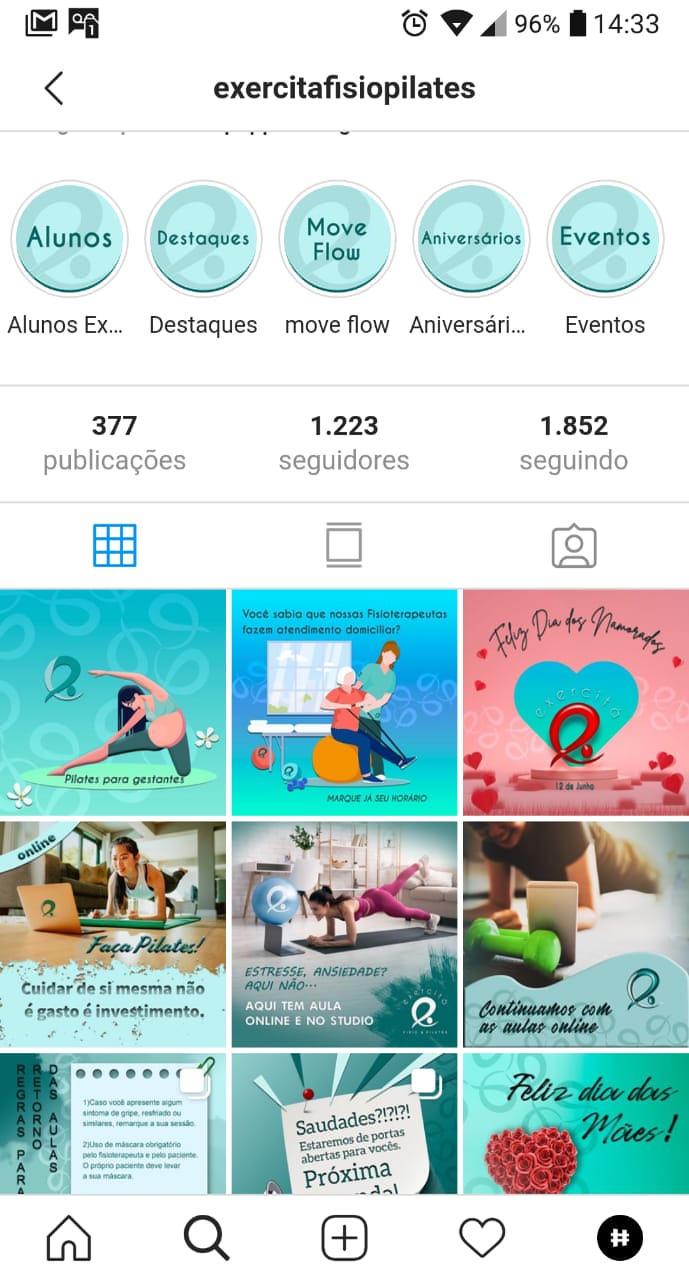The width and height of the screenshot is (689, 1280).
Task: Show the 1.223 seguidores list
Action: pyautogui.click(x=344, y=443)
